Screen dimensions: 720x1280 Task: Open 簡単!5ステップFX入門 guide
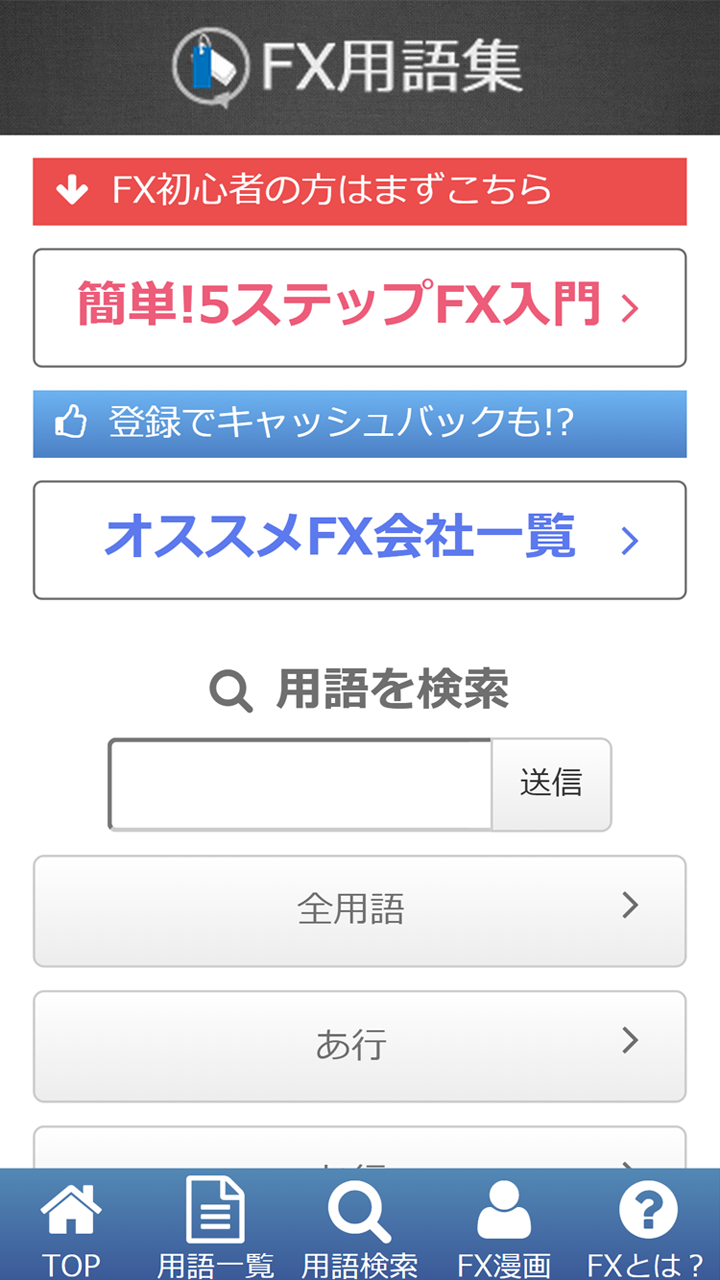360,307
